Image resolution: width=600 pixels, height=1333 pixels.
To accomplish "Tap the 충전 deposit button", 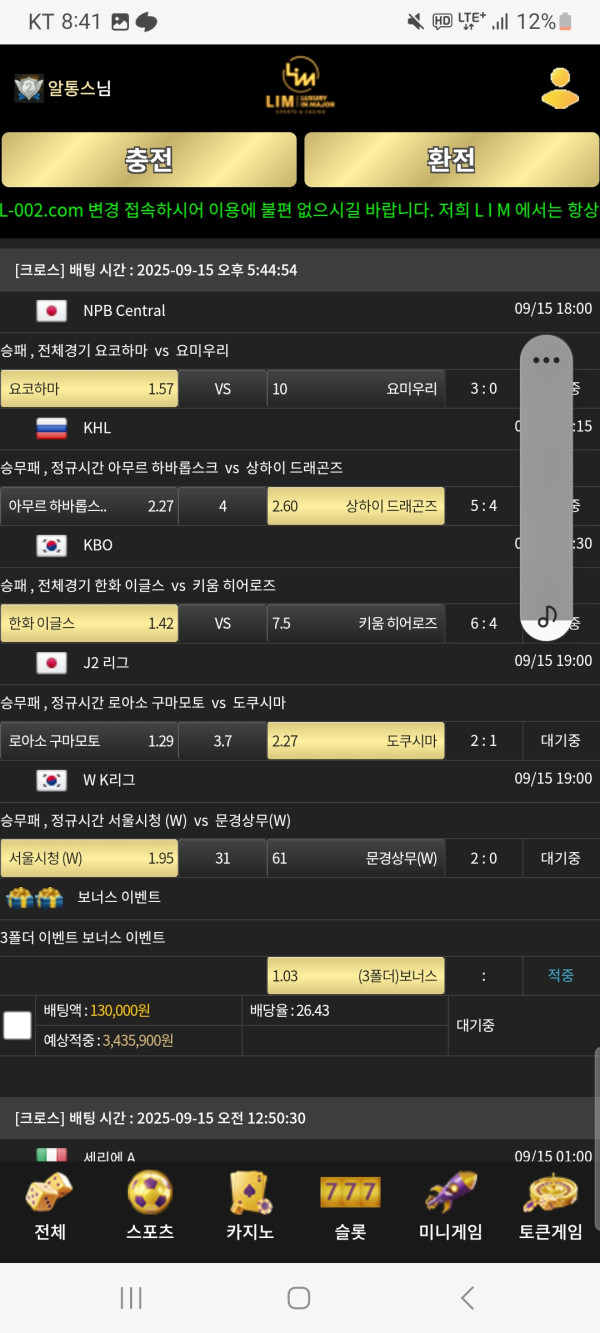I will click(149, 160).
